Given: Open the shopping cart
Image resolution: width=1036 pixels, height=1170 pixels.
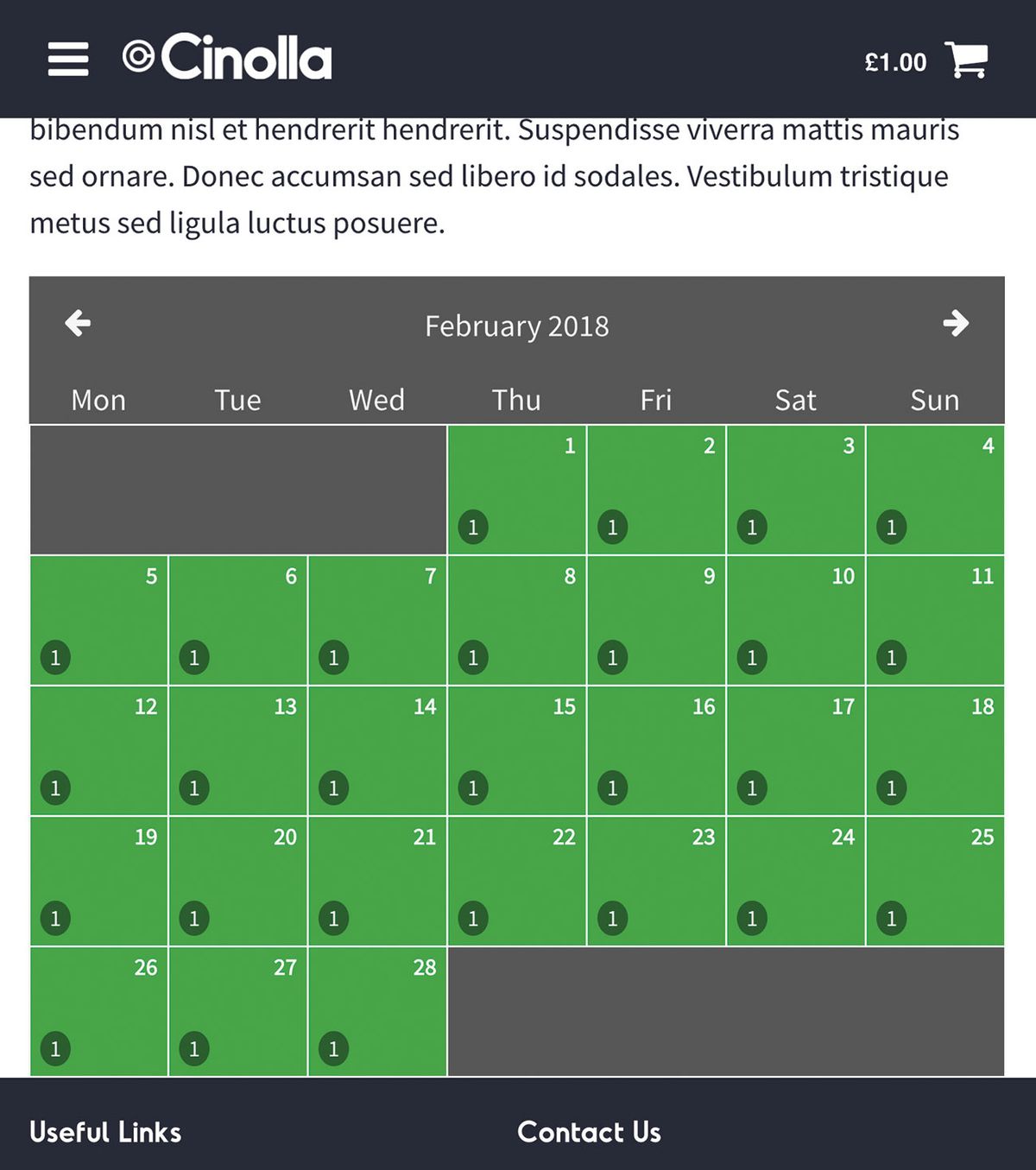Looking at the screenshot, I should 966,60.
